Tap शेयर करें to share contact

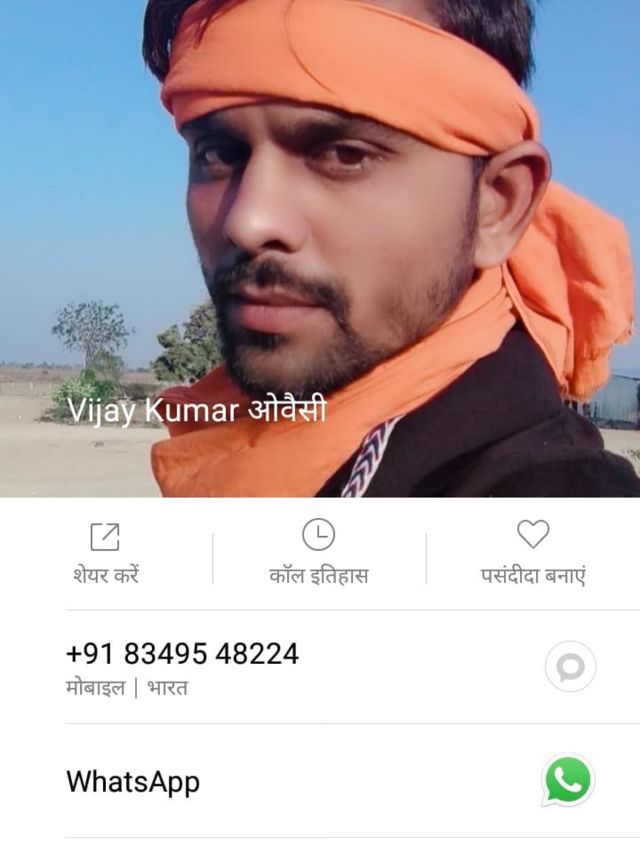[105, 553]
